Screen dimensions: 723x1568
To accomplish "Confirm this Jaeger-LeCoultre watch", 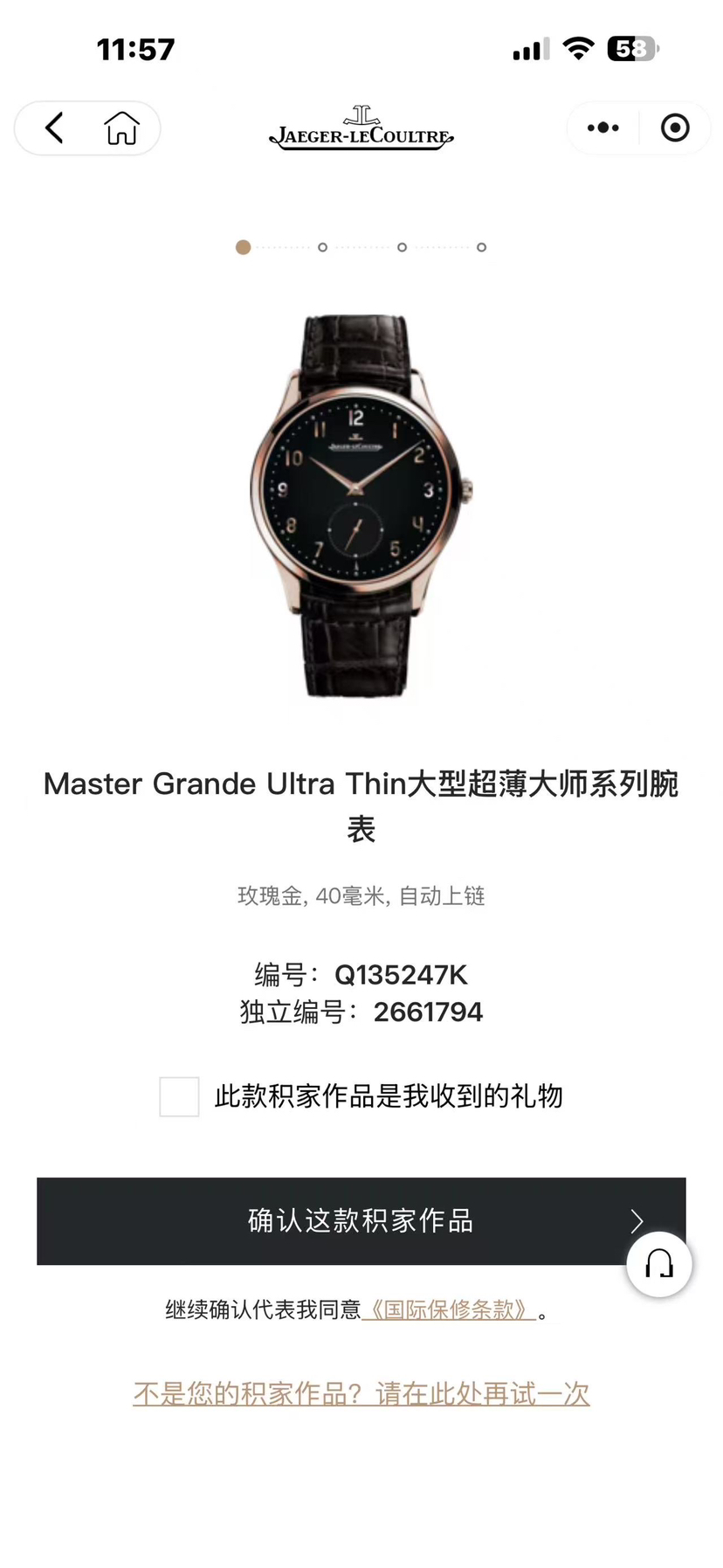I will (x=361, y=1220).
